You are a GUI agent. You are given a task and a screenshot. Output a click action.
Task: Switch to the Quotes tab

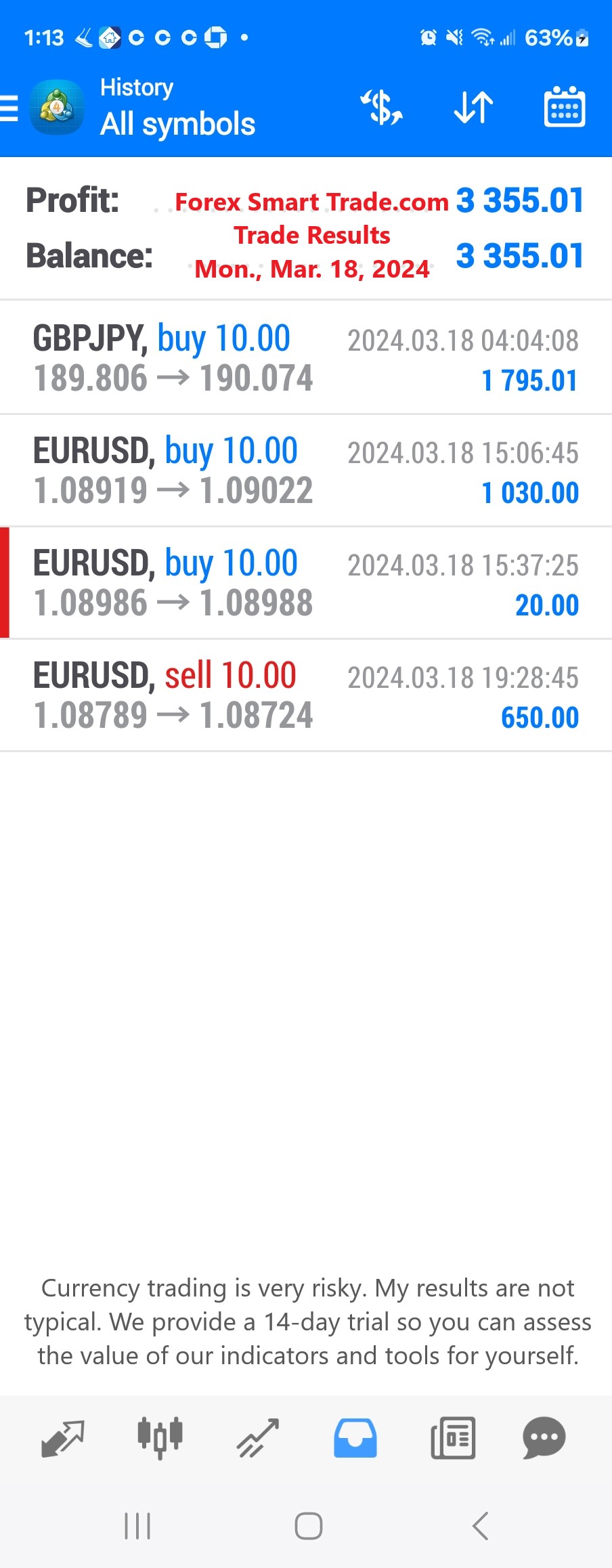coord(63,1437)
